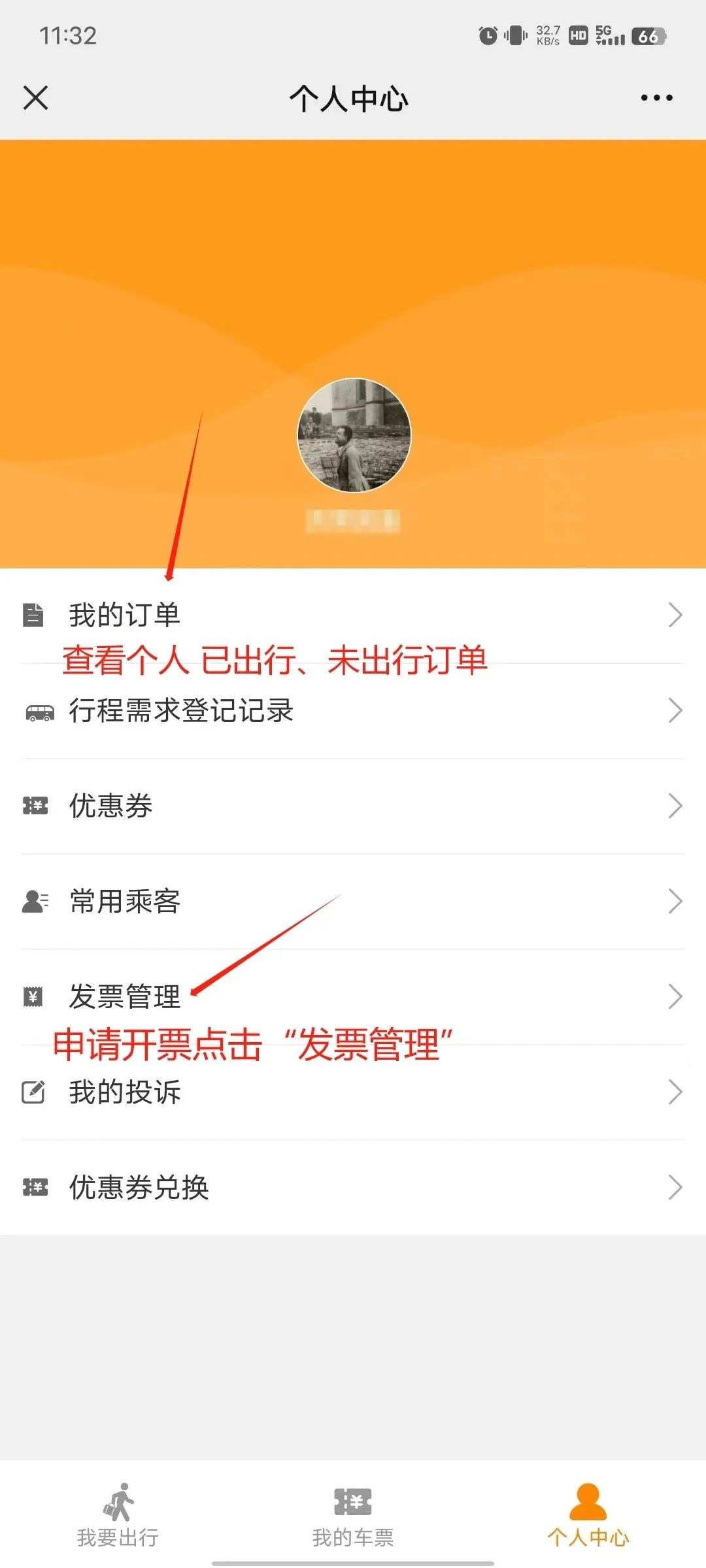706x1568 pixels.
Task: Open 优惠券兑换 redemption
Action: tap(353, 1187)
